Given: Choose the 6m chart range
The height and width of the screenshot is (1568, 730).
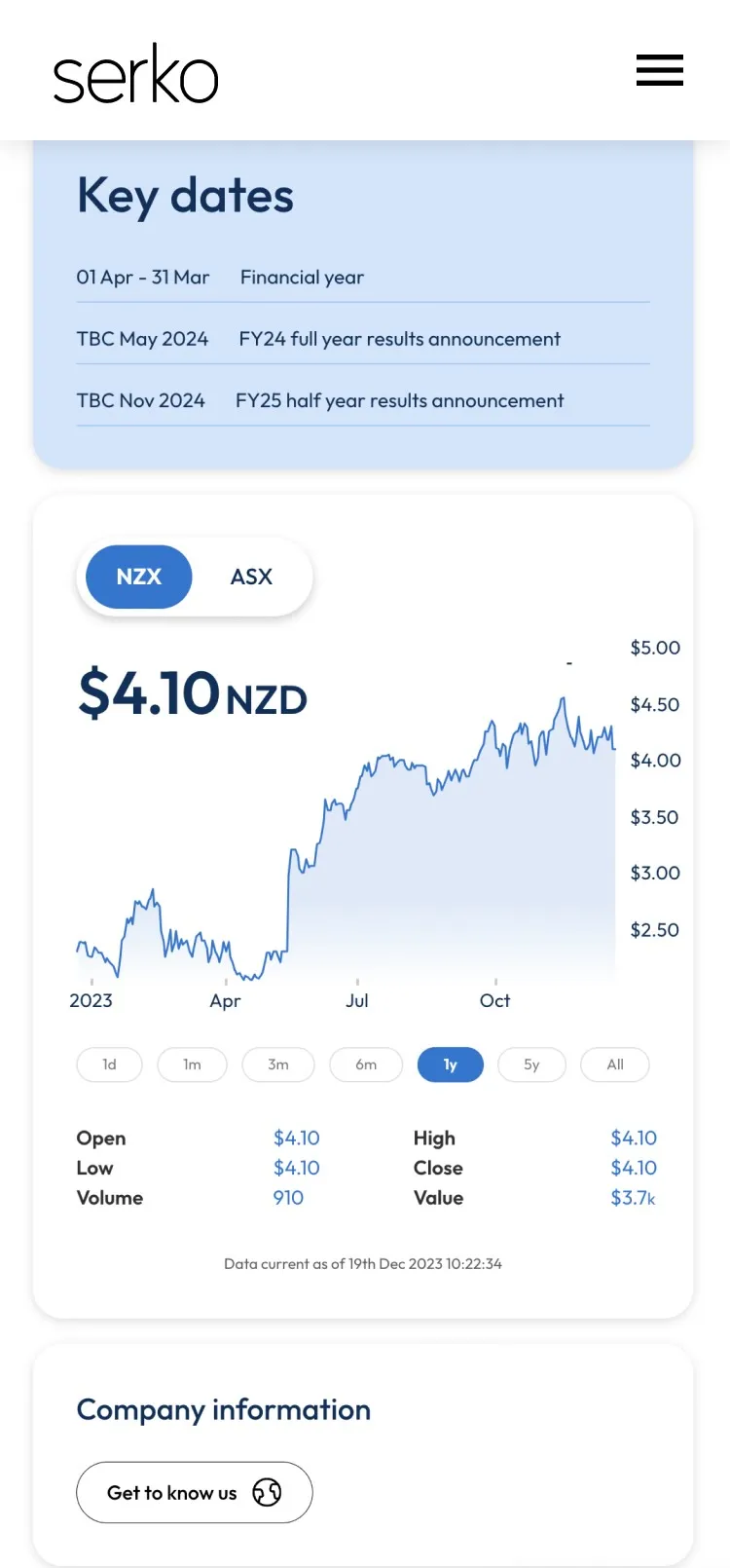Looking at the screenshot, I should (x=366, y=1064).
